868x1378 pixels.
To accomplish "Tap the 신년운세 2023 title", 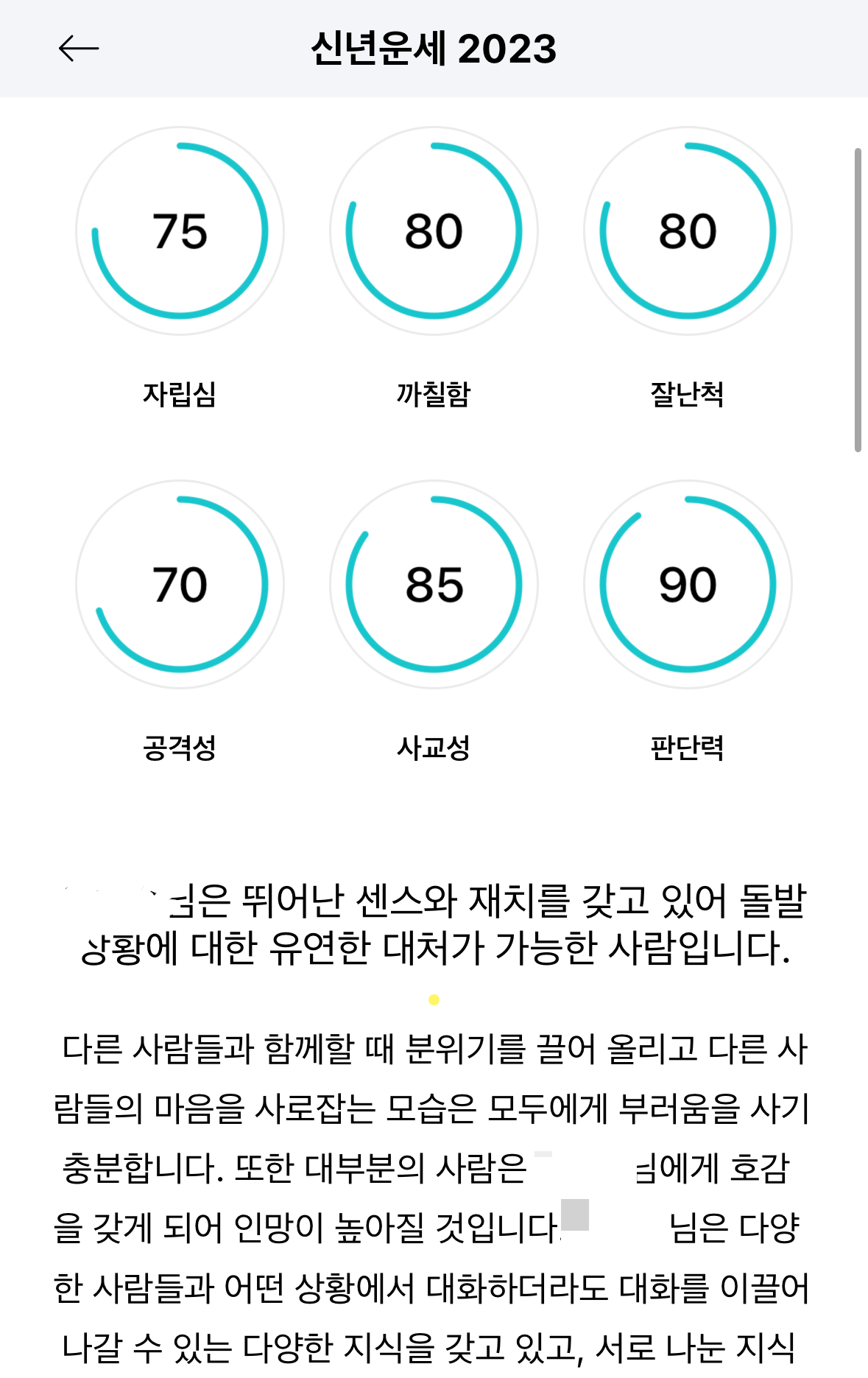I will pyautogui.click(x=434, y=47).
